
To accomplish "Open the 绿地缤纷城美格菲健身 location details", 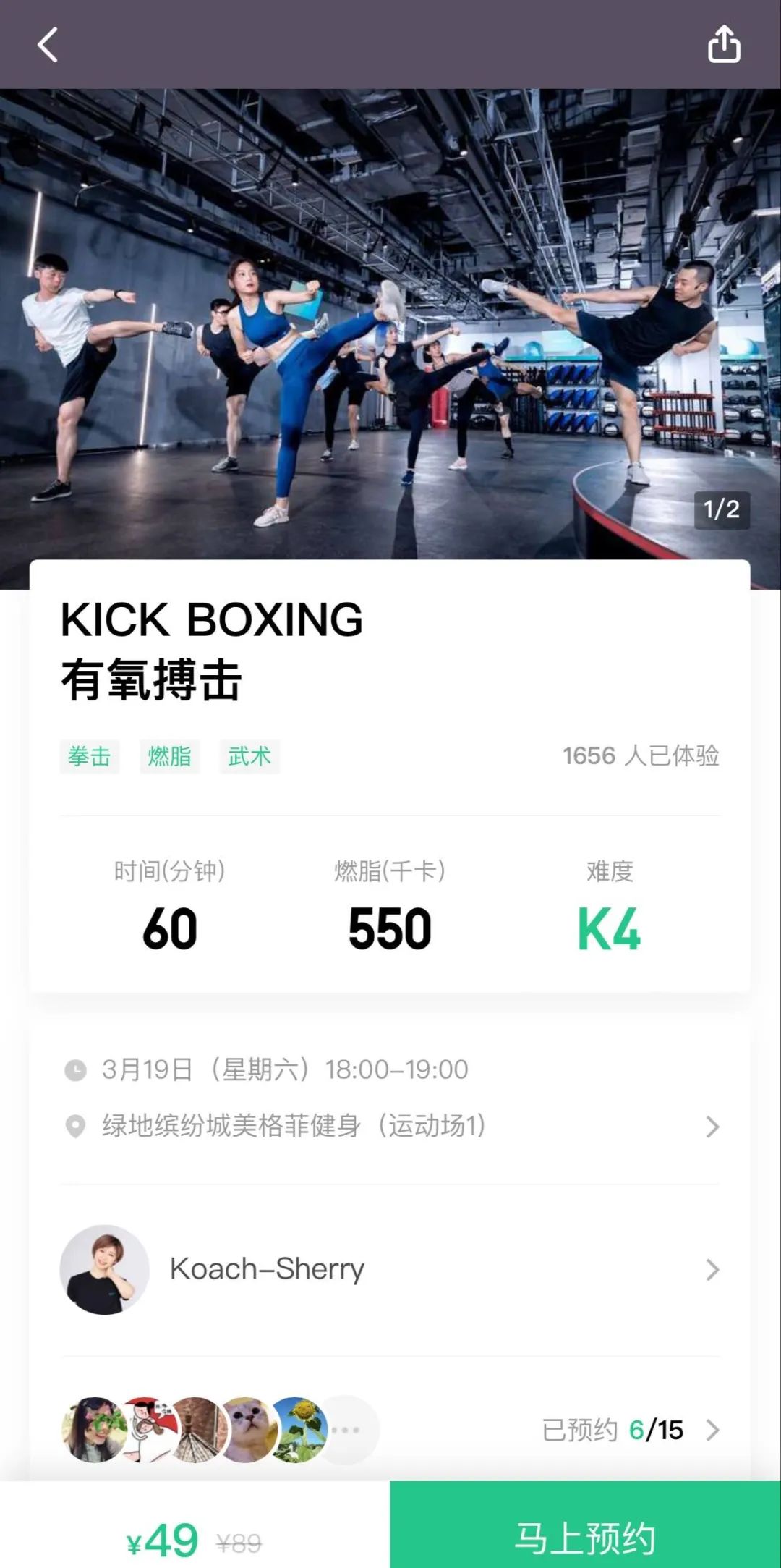I will point(390,1126).
